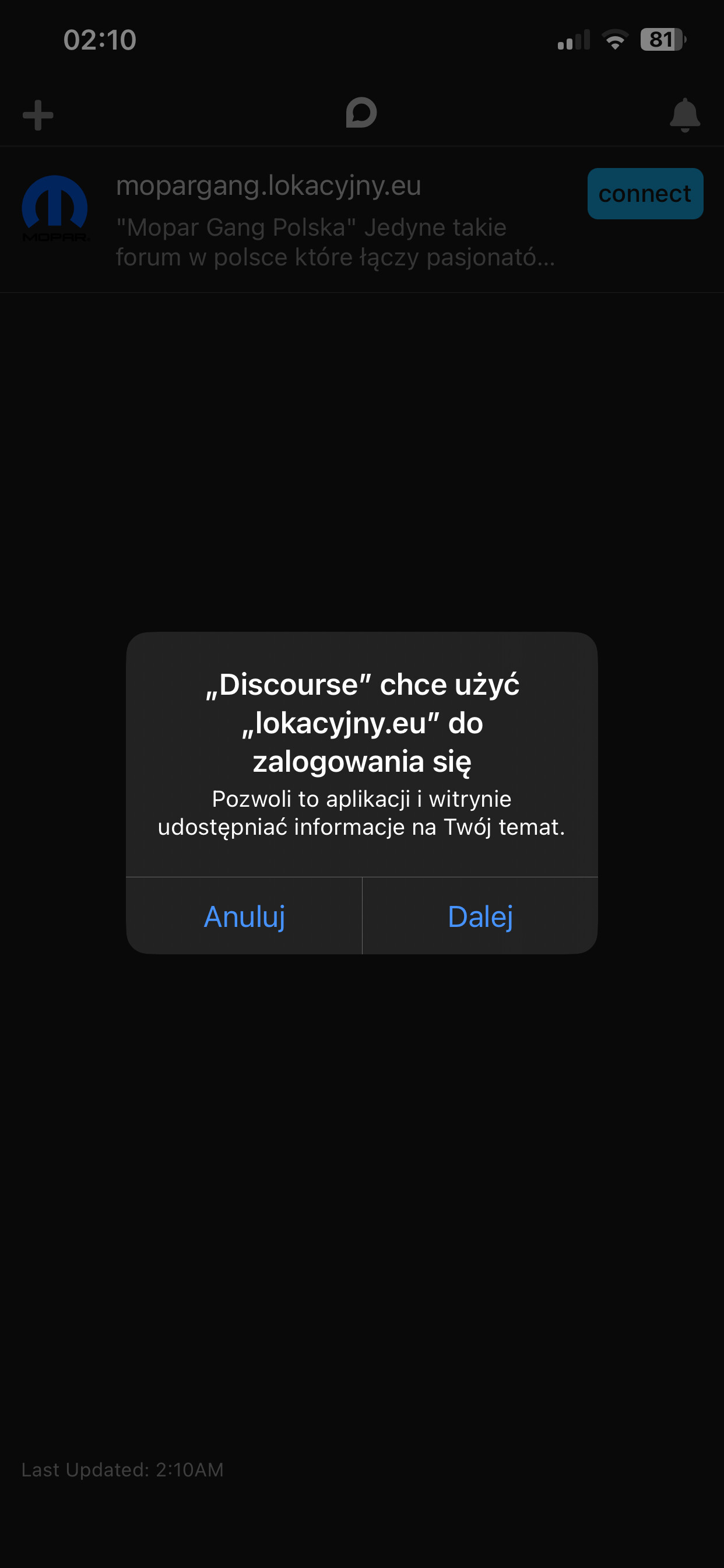Viewport: 724px width, 1568px height.
Task: Cancel the login prompt with Anuluj
Action: pos(244,916)
